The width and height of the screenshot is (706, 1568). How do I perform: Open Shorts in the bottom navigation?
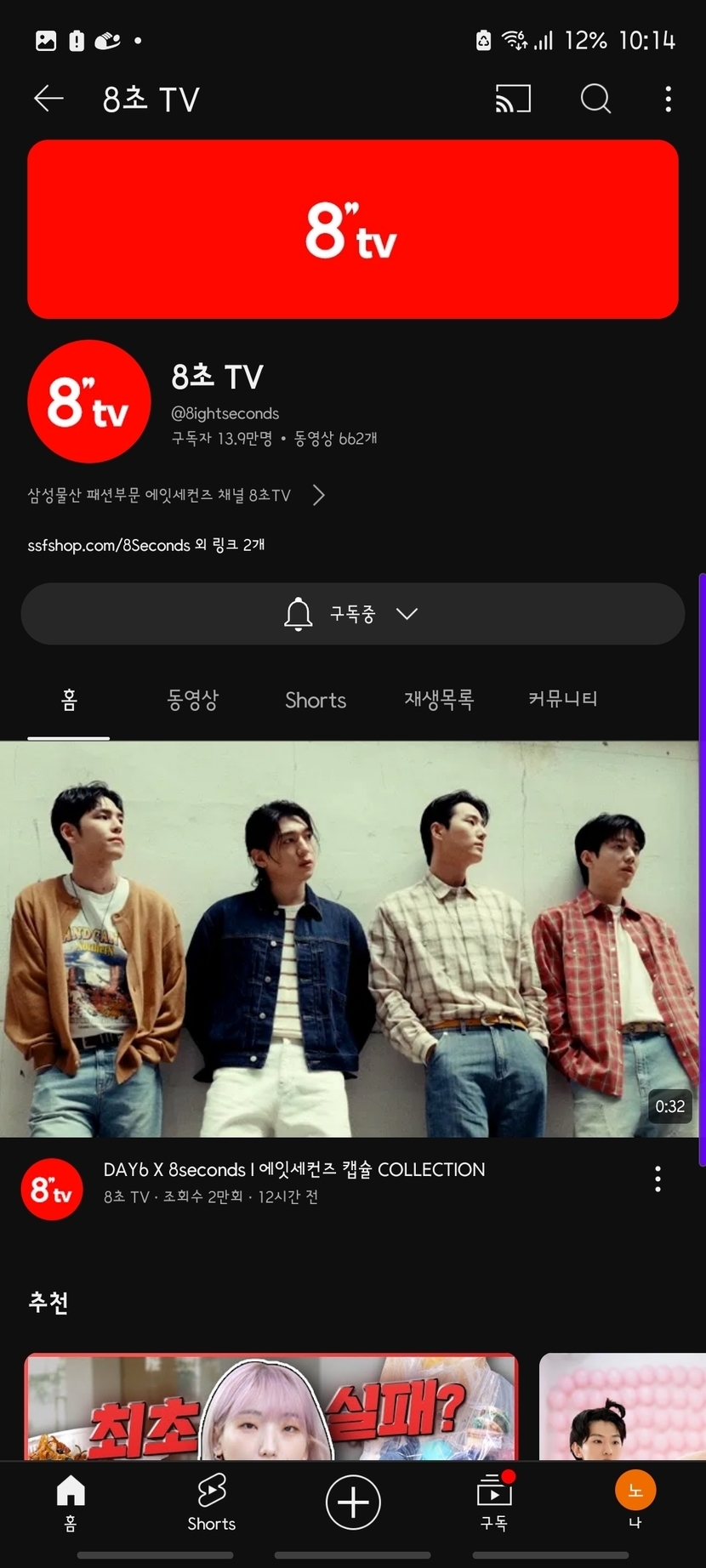coord(211,1502)
